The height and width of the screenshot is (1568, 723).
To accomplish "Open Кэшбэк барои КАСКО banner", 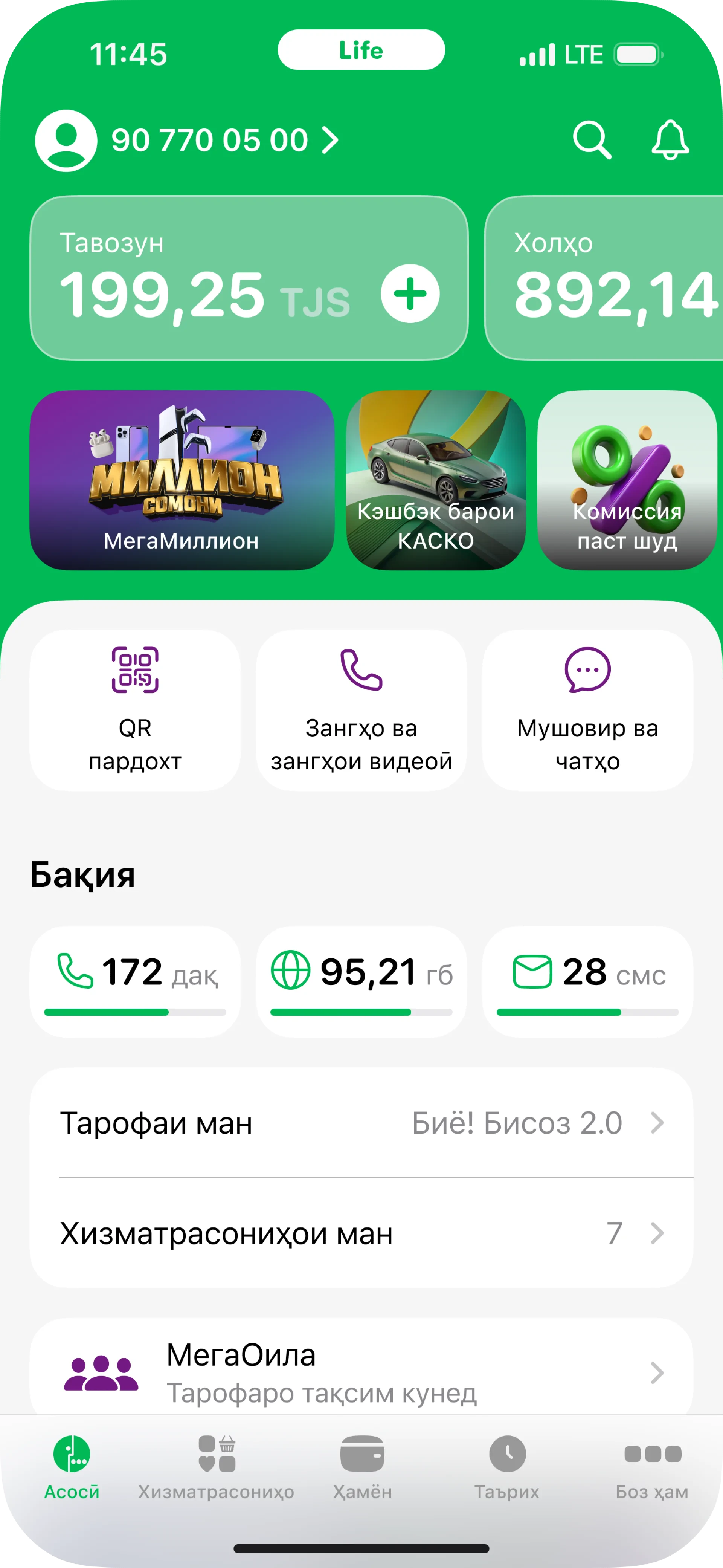I will click(x=436, y=480).
